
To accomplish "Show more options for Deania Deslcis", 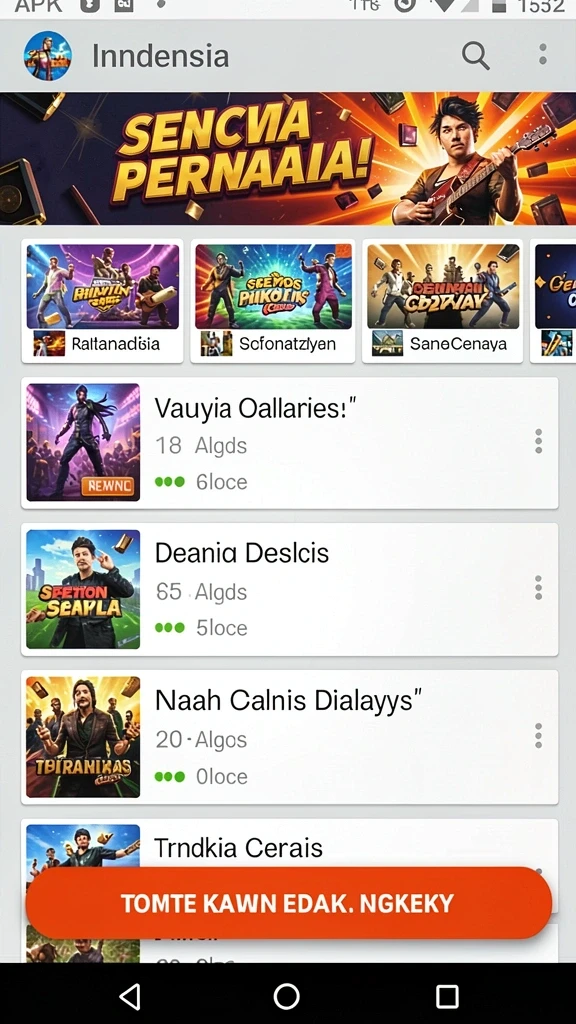I will coord(538,588).
